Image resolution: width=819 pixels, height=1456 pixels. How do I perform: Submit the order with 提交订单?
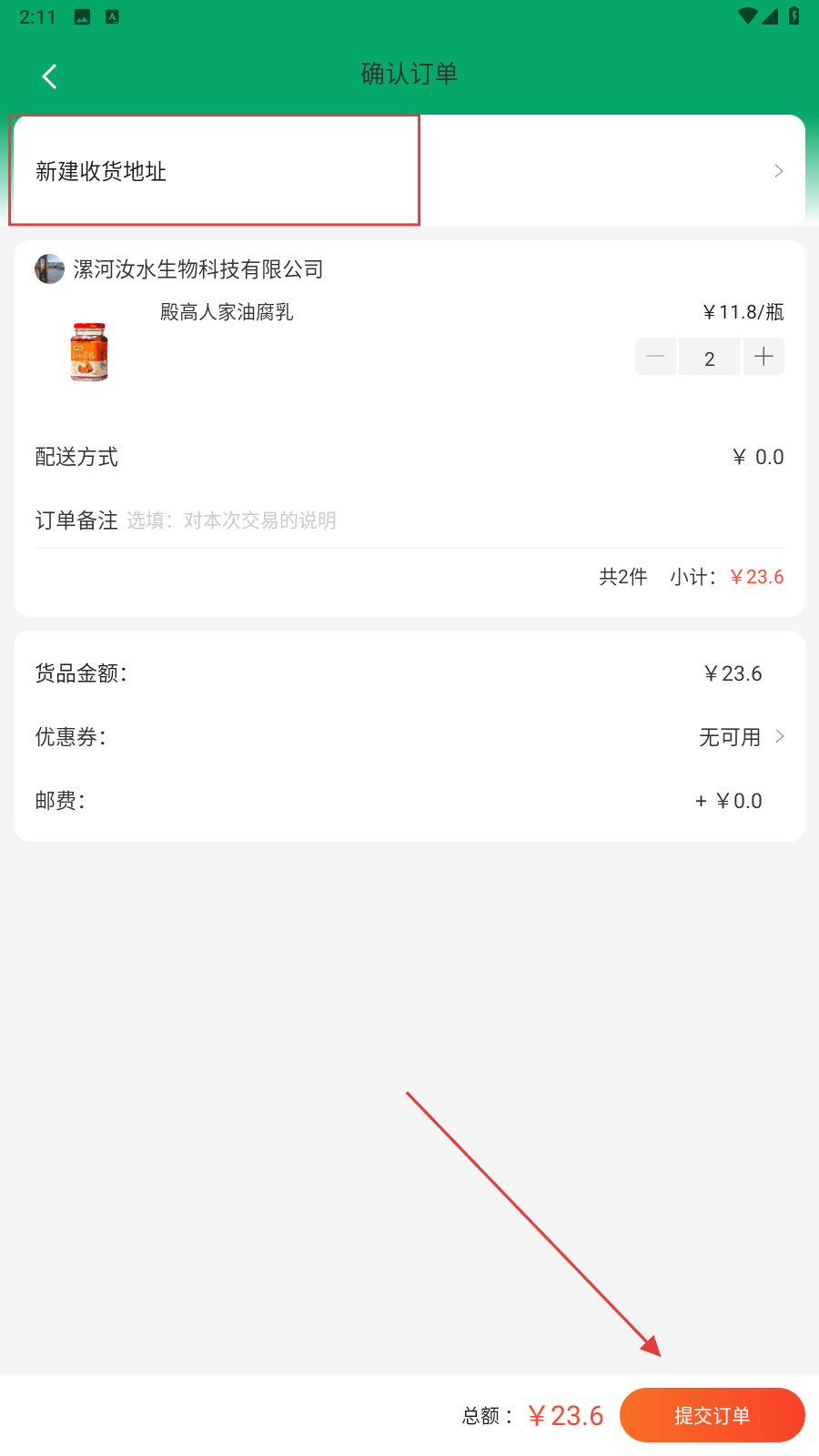coord(713,1415)
